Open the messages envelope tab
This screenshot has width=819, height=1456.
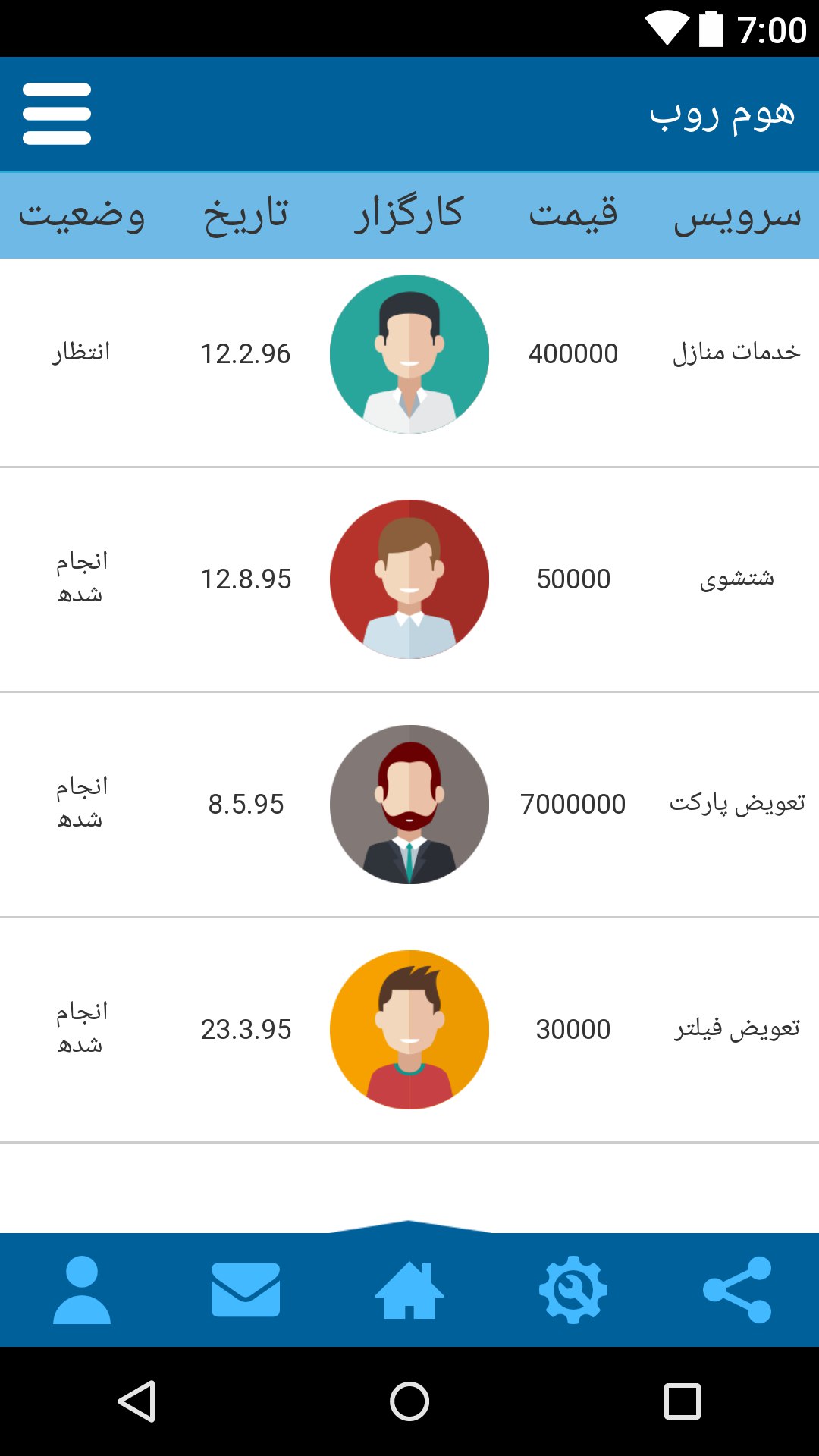click(246, 1290)
